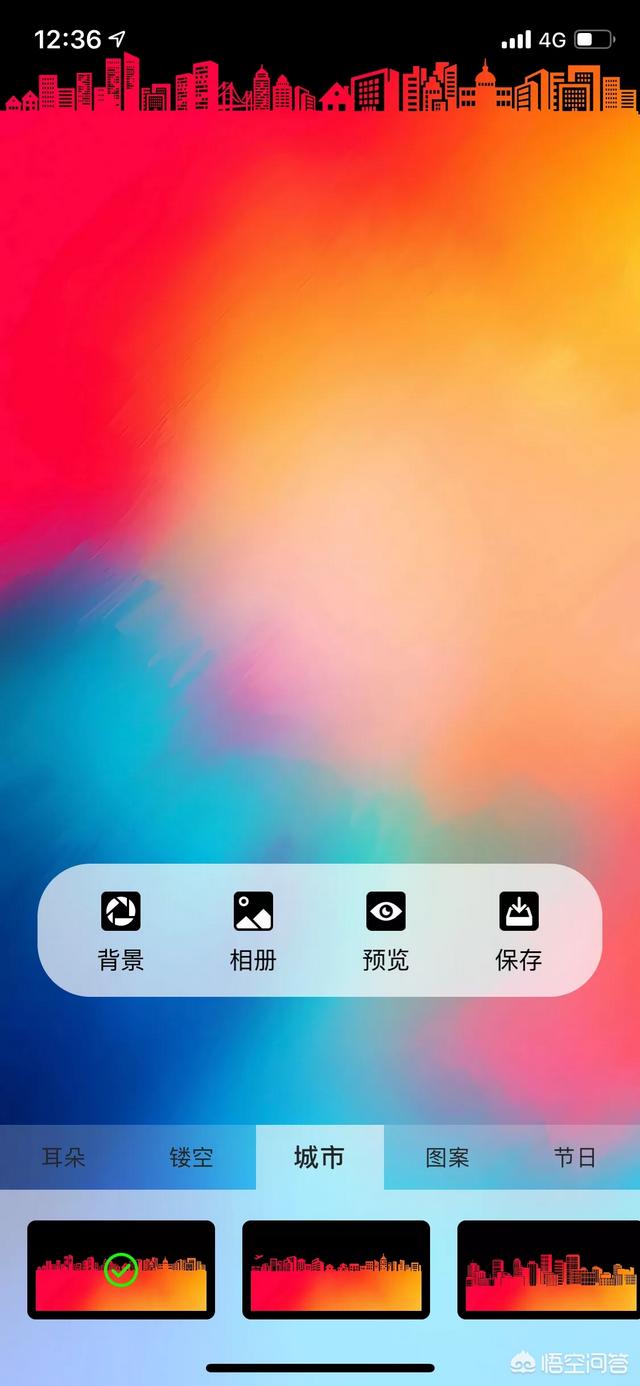The image size is (640, 1386).
Task: Switch to the 耳朵 tab
Action: click(64, 1158)
